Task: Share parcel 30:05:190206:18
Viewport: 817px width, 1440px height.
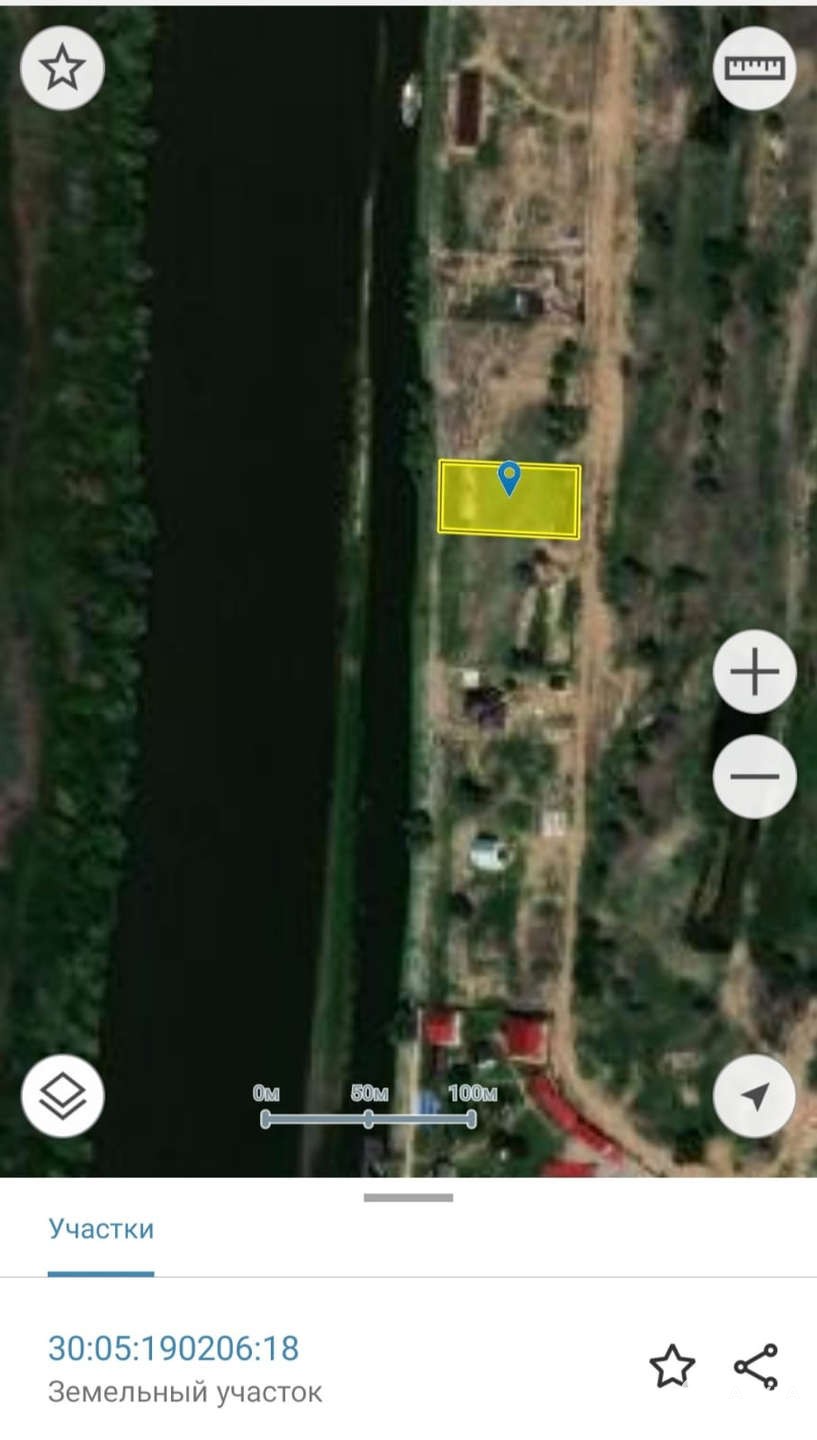Action: point(756,1366)
